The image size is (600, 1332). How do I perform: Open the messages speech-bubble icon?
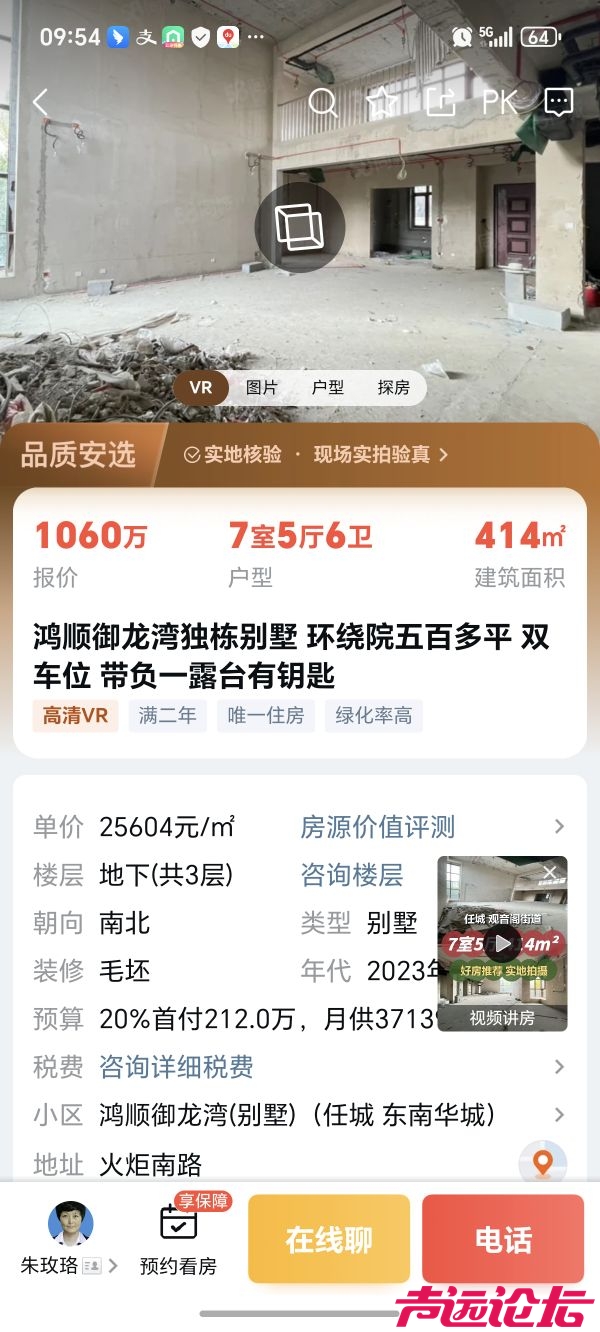tap(558, 102)
